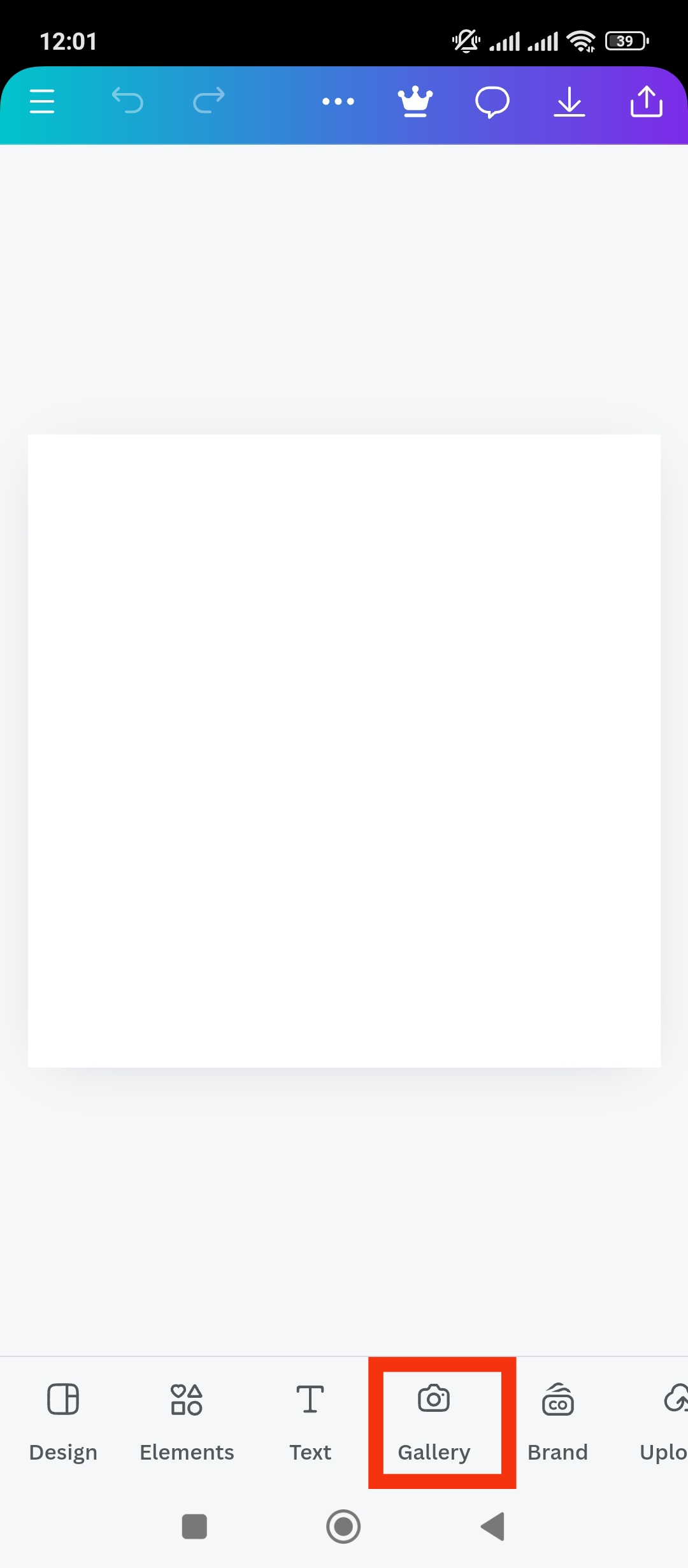Add Text from the toolbar
This screenshot has width=688, height=1568.
tap(310, 1423)
